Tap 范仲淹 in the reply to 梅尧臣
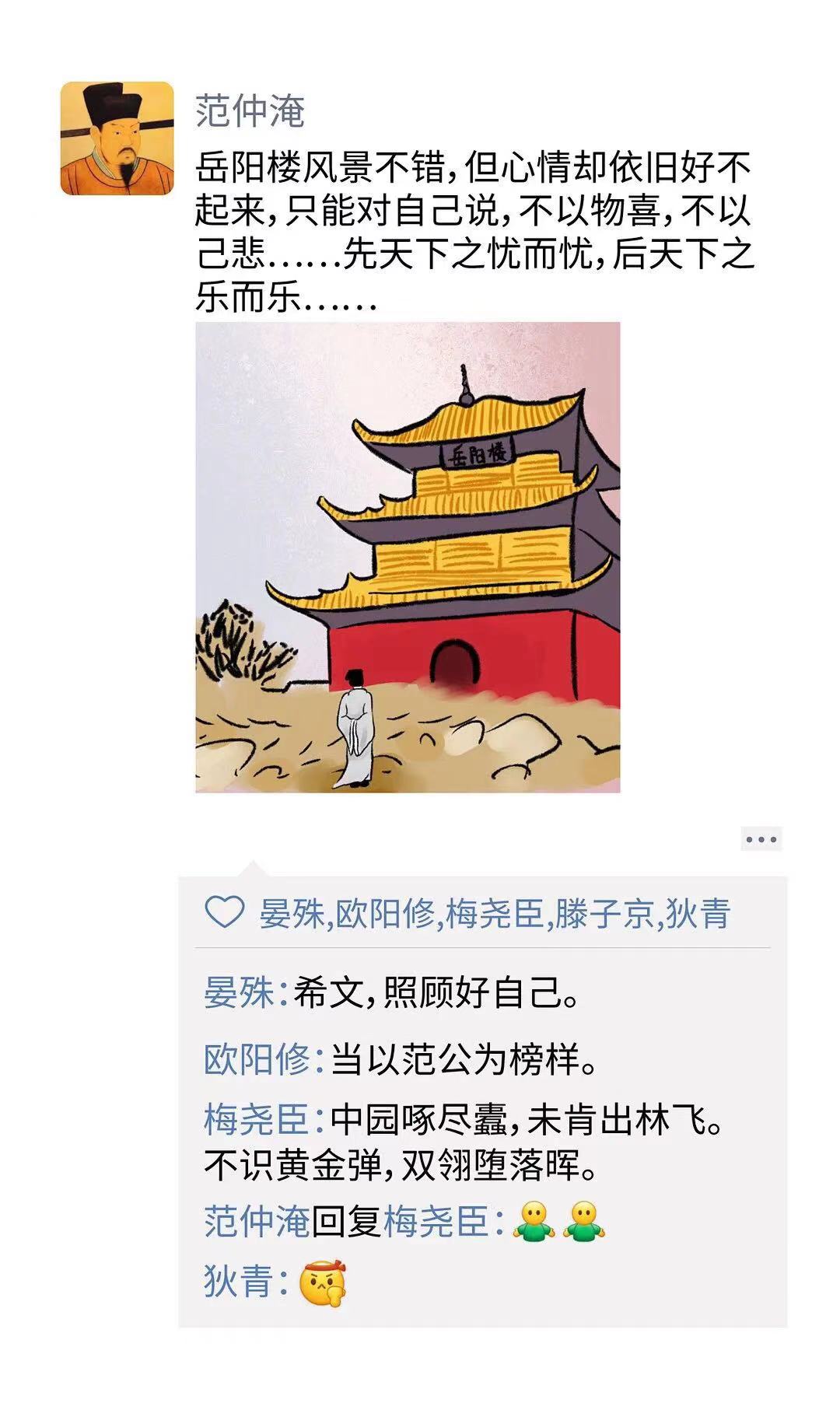This screenshot has width=840, height=1417. coord(257,1221)
